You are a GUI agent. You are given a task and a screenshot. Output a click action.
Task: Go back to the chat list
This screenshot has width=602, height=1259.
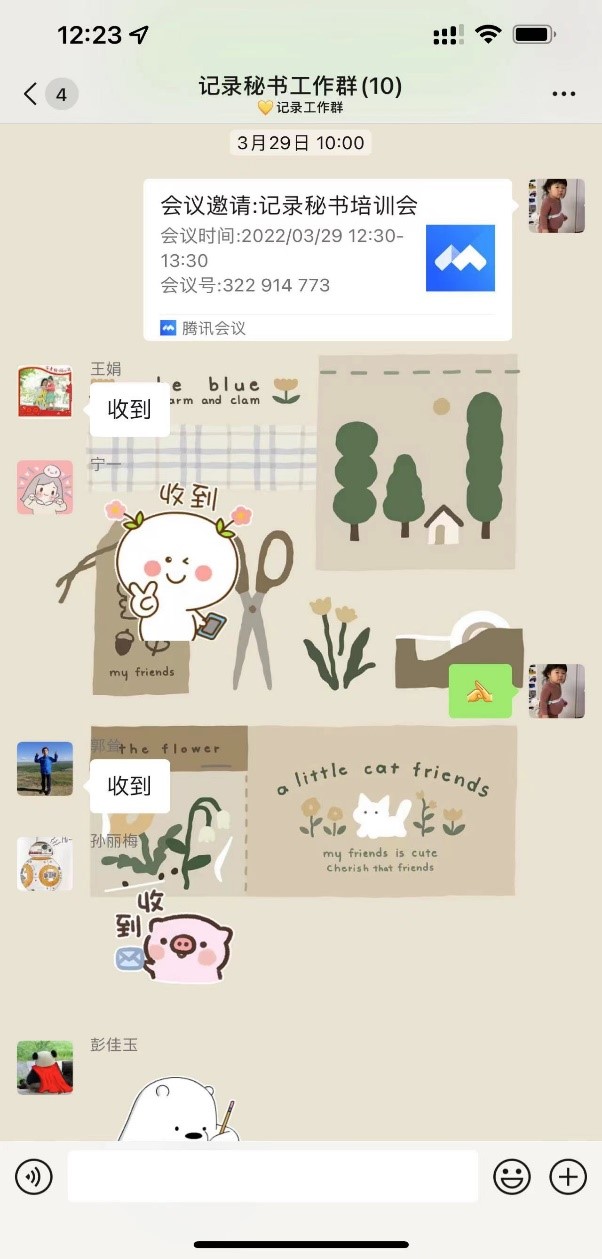pyautogui.click(x=32, y=94)
